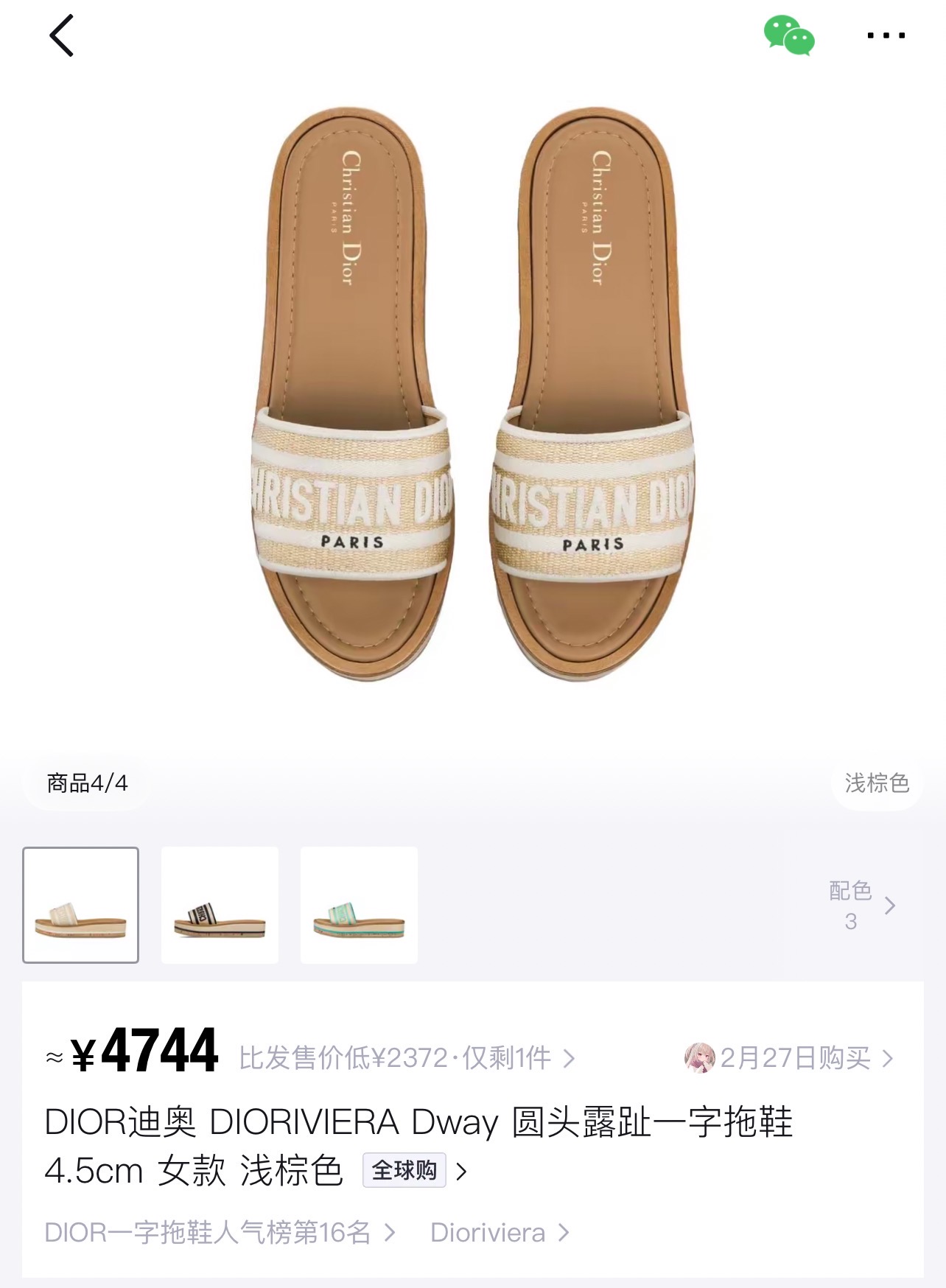Open the Dioriviera series page
Viewport: 946px width, 1288px height.
pos(499,1232)
